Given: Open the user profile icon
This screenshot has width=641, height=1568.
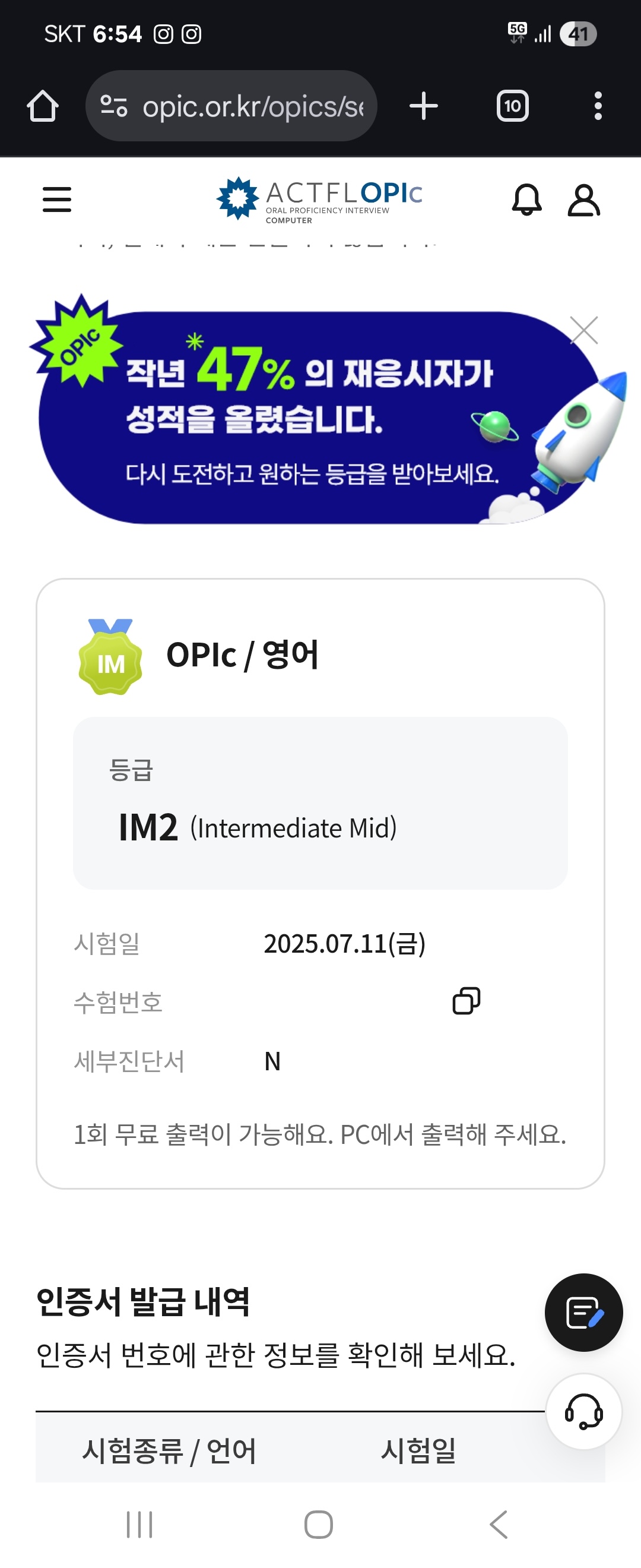Looking at the screenshot, I should (x=583, y=200).
